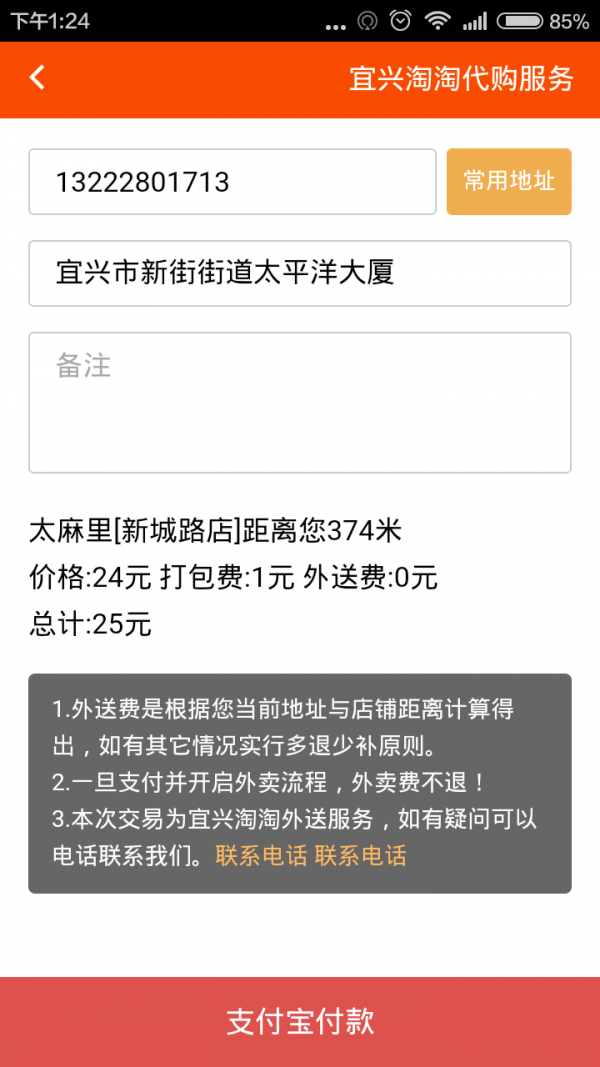Focus the 备注 remarks box
This screenshot has height=1067, width=600.
[300, 402]
